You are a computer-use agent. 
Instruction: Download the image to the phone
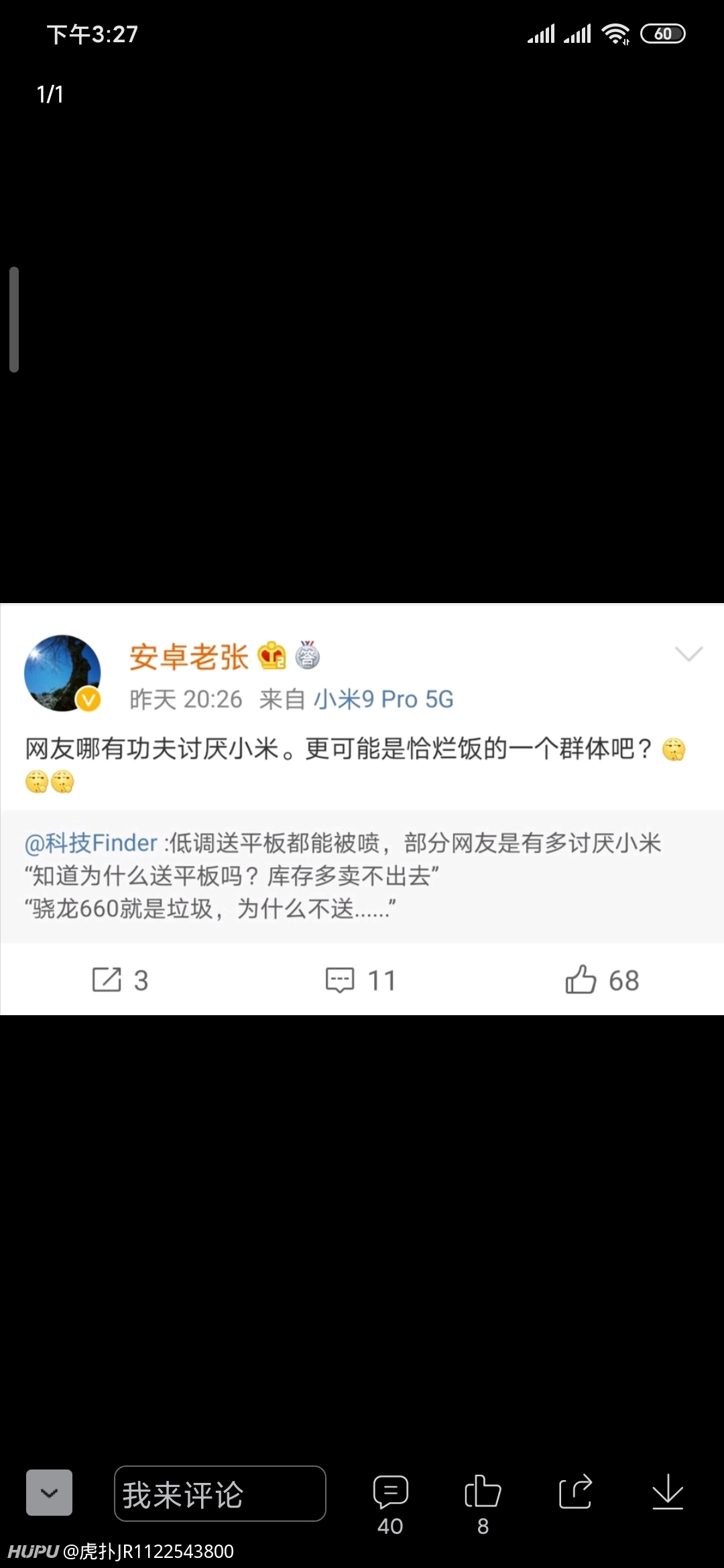pos(668,1491)
